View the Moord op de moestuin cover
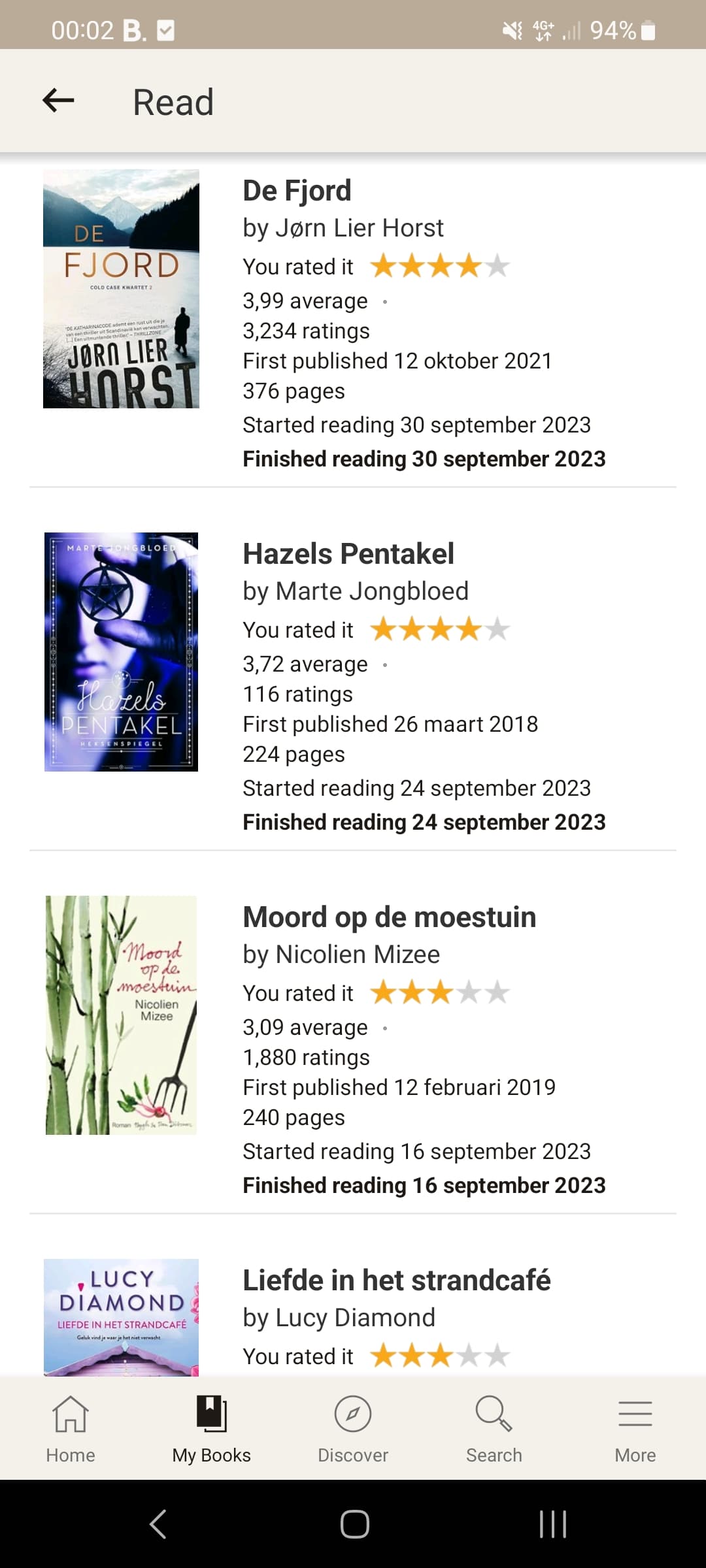The image size is (706, 1568). pos(121,1015)
